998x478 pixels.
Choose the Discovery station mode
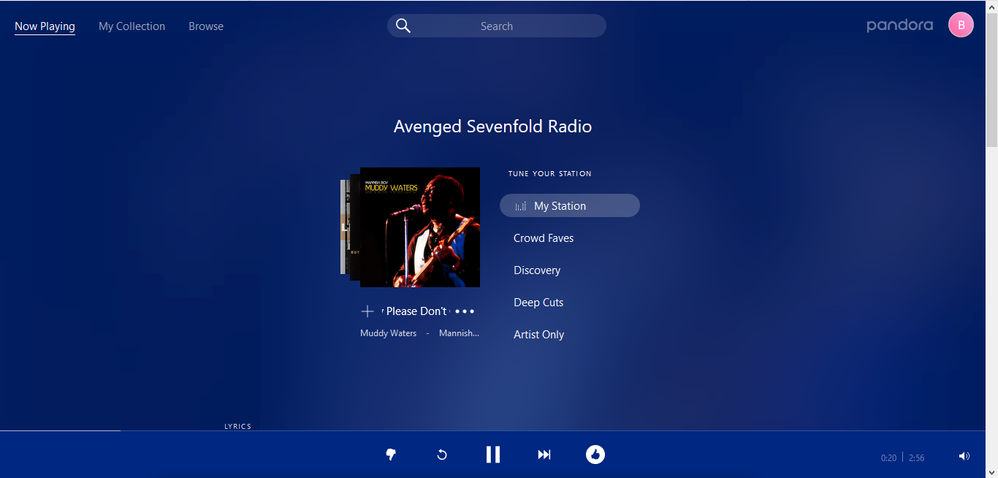pos(537,270)
